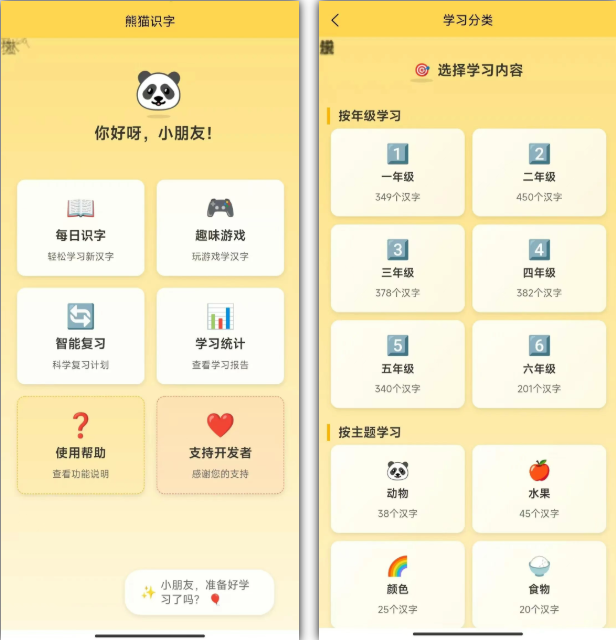View the 学习统计 report
The image size is (616, 640).
(220, 336)
